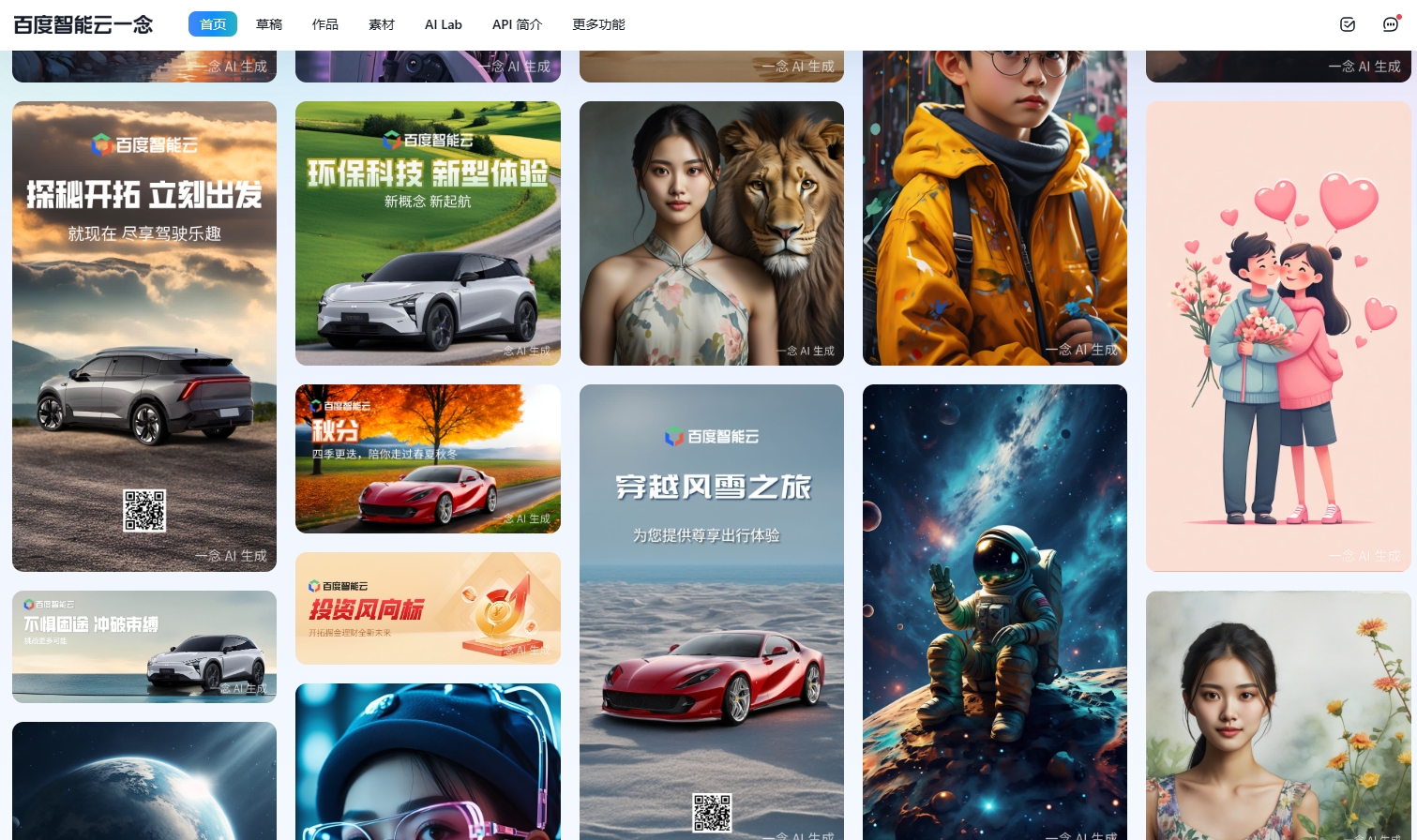1417x840 pixels.
Task: Go to the 作品 tab
Action: pyautogui.click(x=325, y=24)
